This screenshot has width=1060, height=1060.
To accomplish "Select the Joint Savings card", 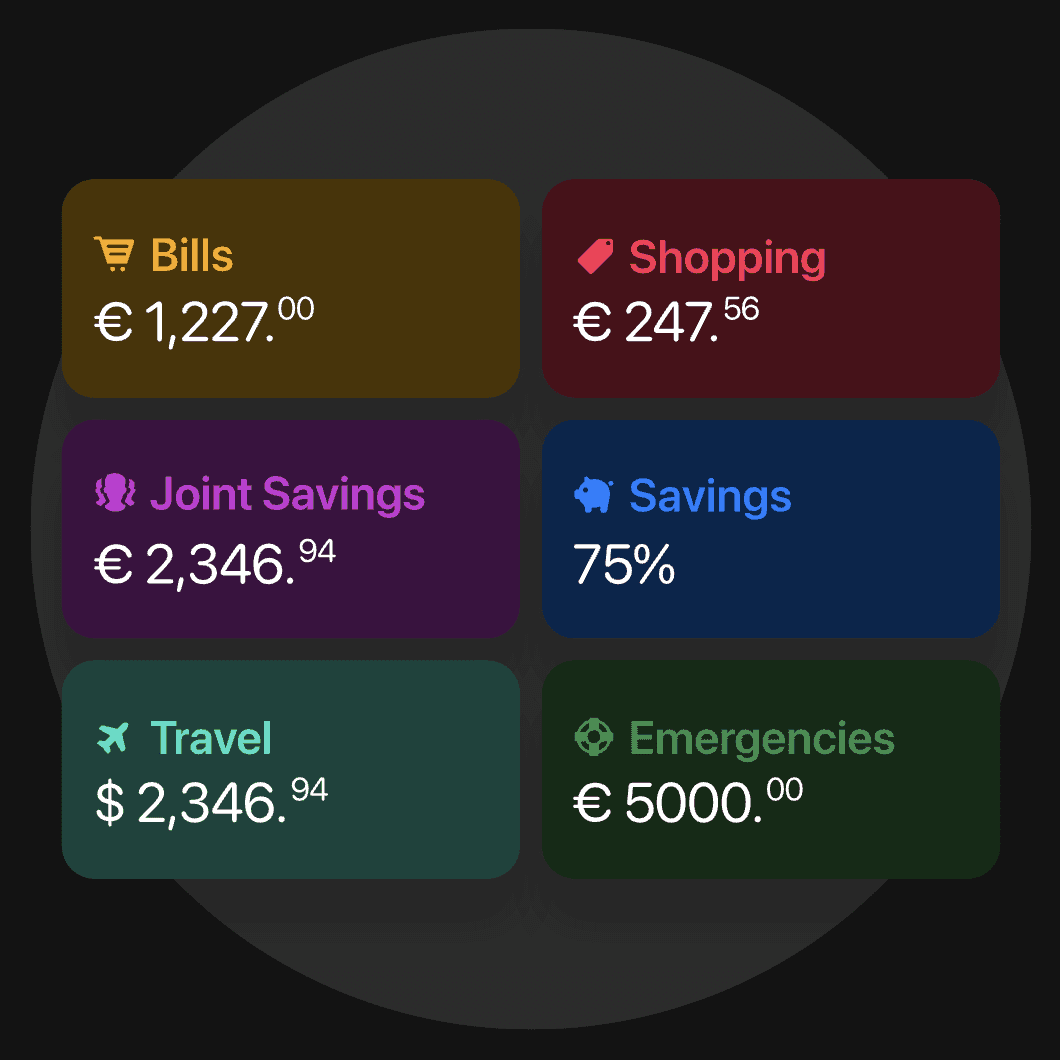I will coord(291,529).
